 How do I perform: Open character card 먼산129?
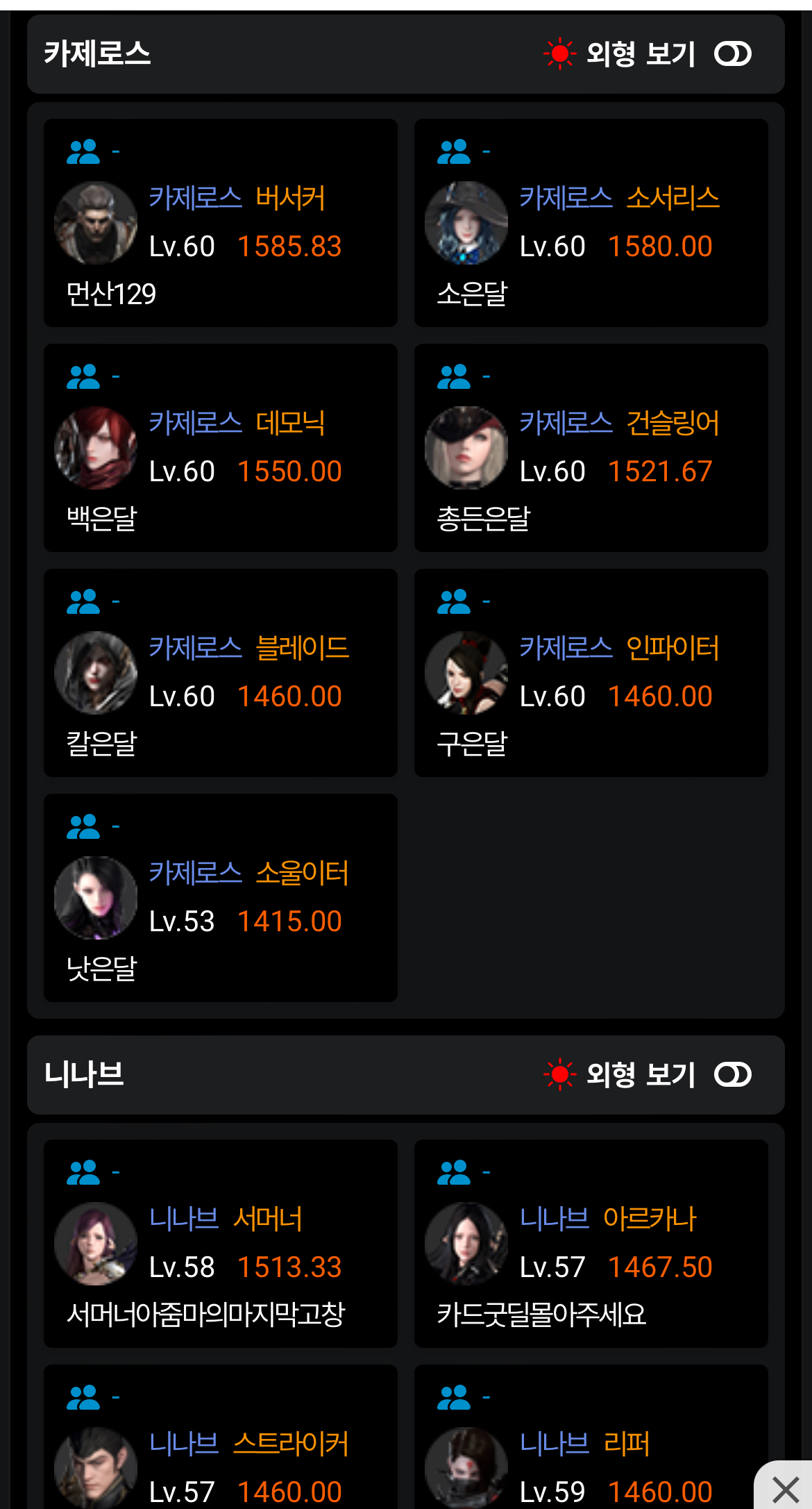[221, 223]
